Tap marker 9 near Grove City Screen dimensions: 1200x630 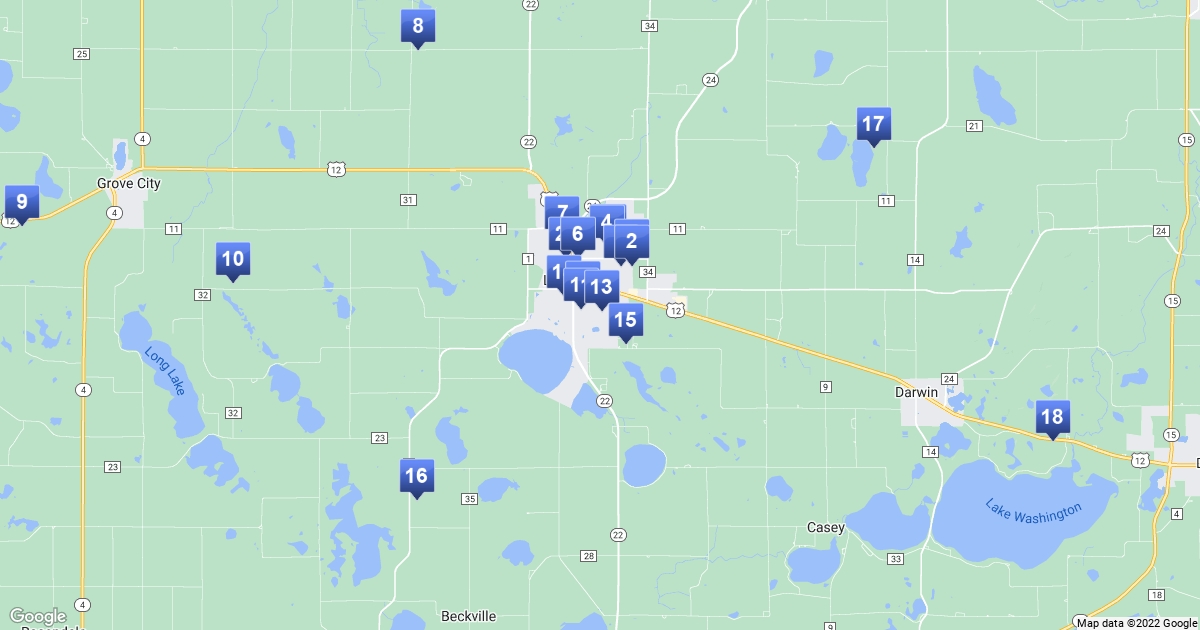point(21,204)
